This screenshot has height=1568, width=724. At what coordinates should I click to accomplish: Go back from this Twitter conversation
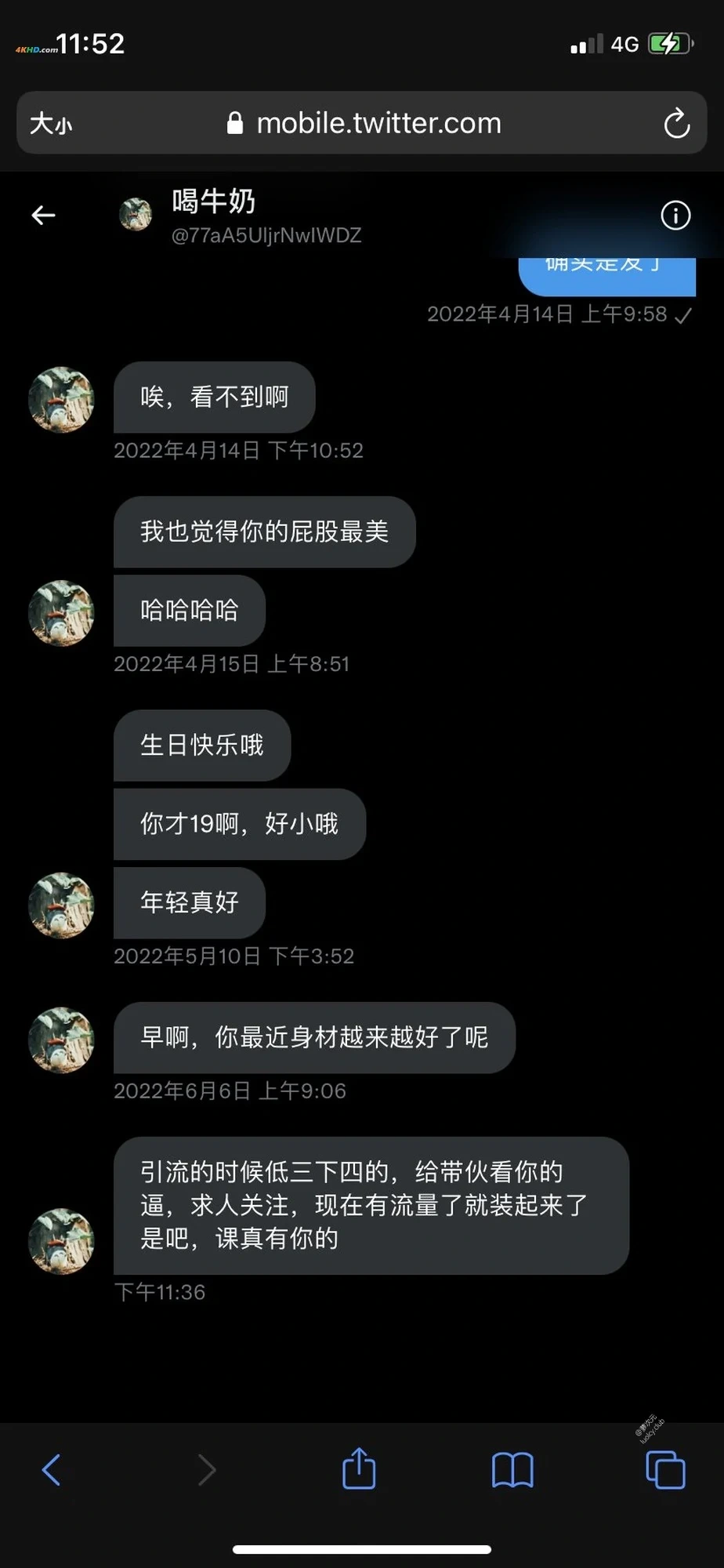[x=43, y=215]
